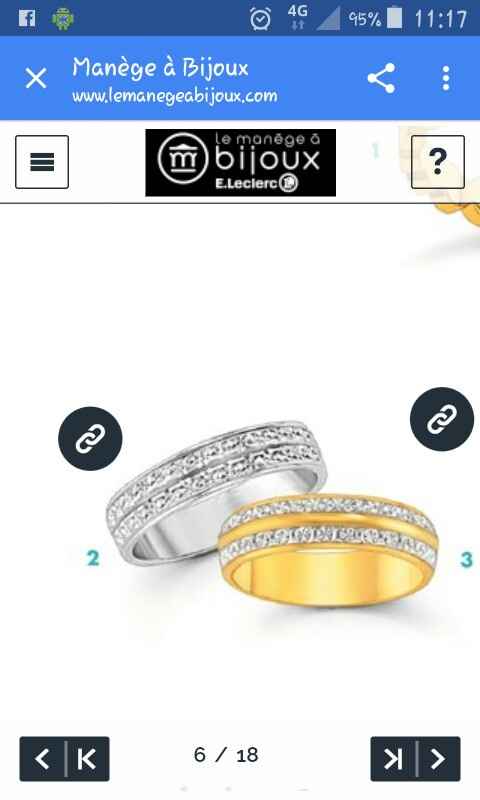Screen dimensions: 480x800
Task: Open the link icon next to ring 2
Action: click(90, 439)
